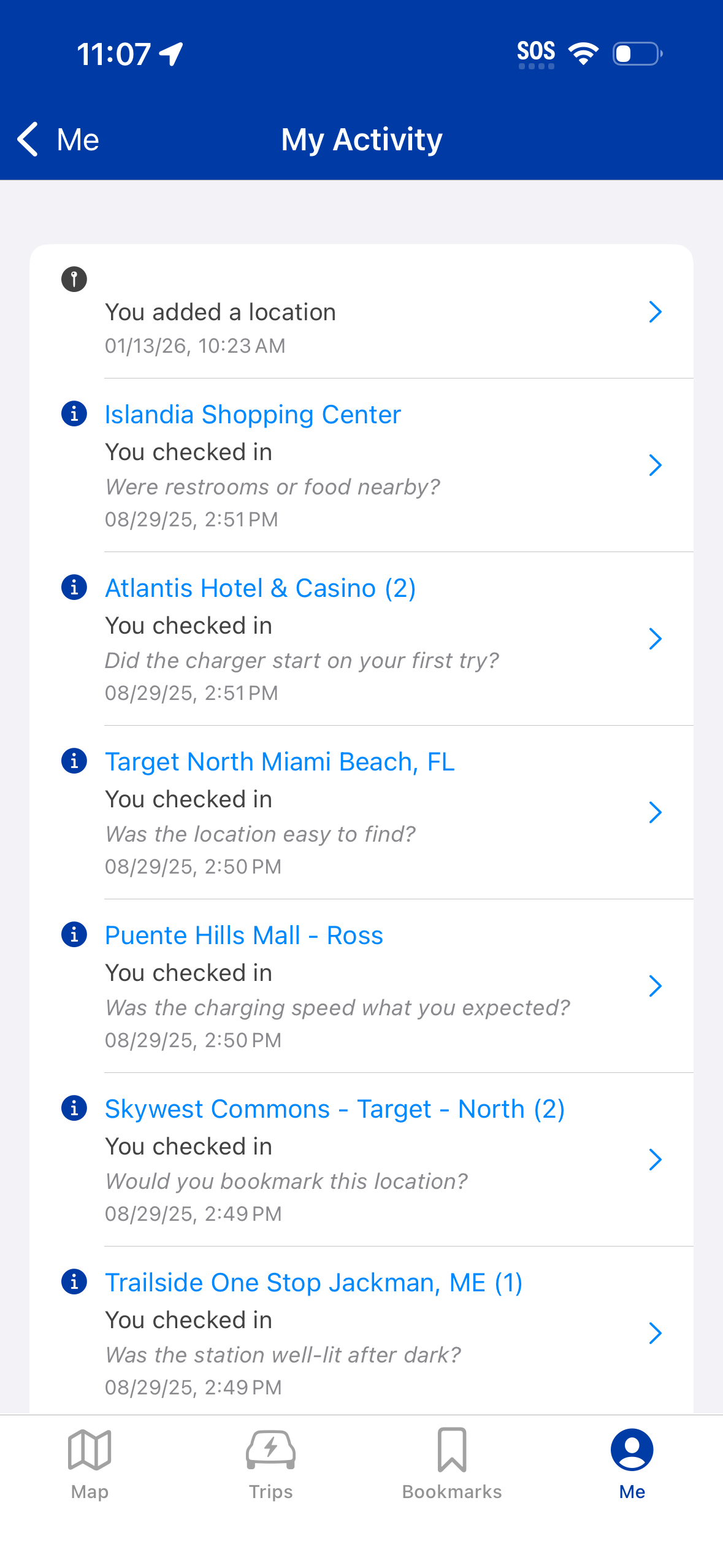Screen dimensions: 723x1568
Task: Switch to the Map tab
Action: (x=90, y=1463)
